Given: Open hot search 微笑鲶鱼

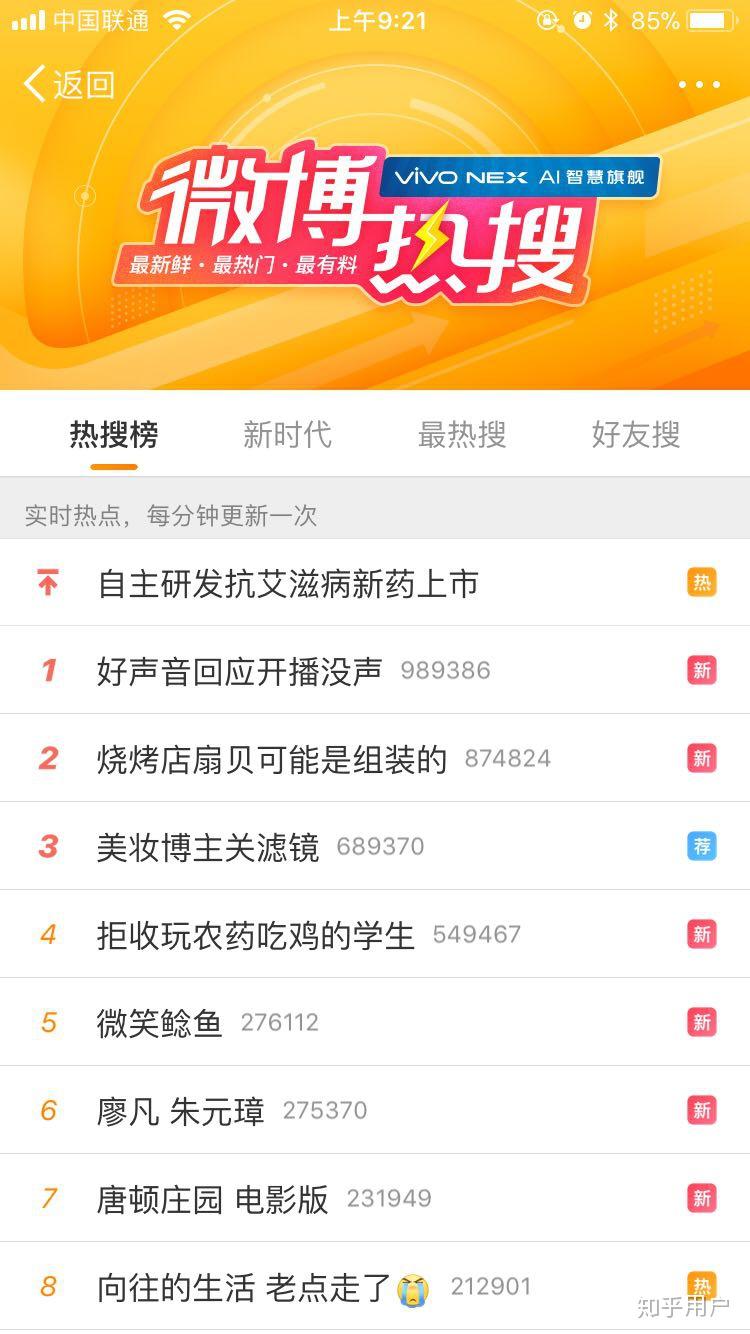Looking at the screenshot, I should coord(160,1023).
